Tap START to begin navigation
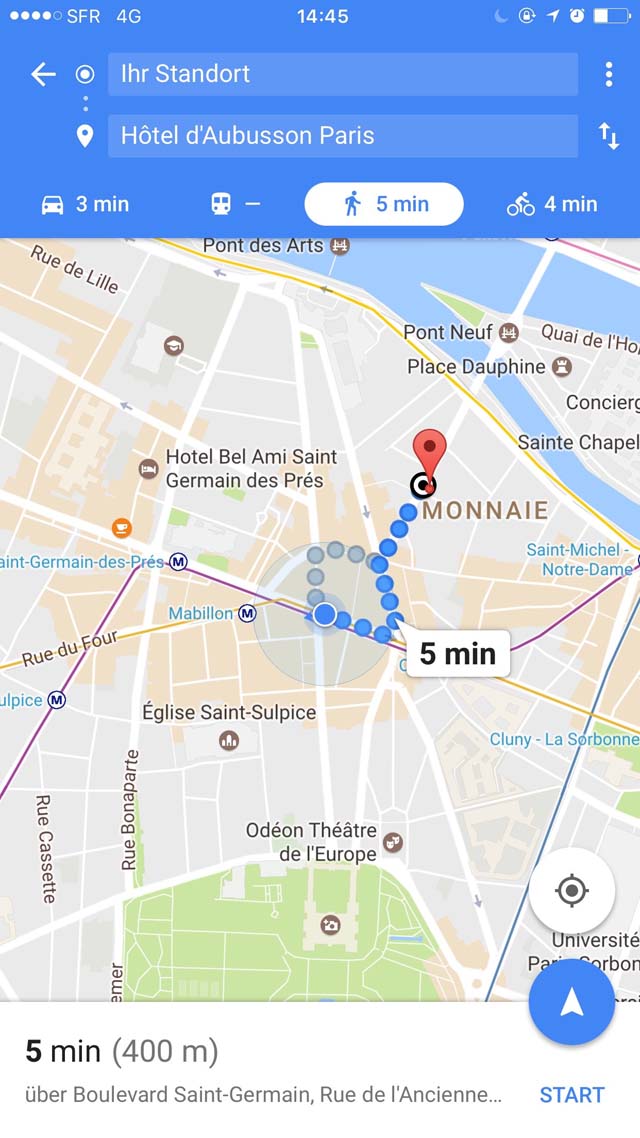 click(572, 1094)
